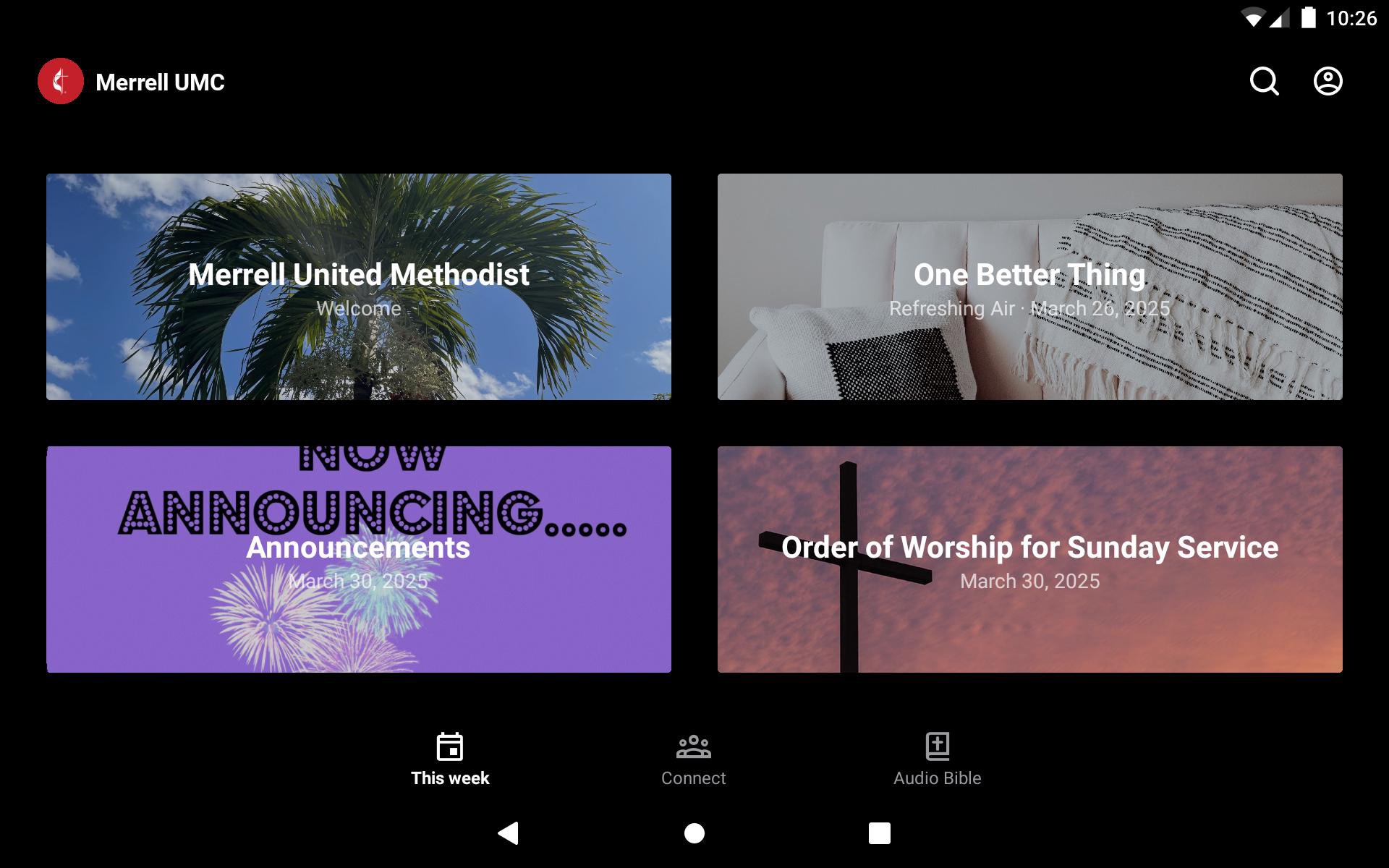Viewport: 1389px width, 868px height.
Task: Open the Announcements card
Action: (x=359, y=559)
